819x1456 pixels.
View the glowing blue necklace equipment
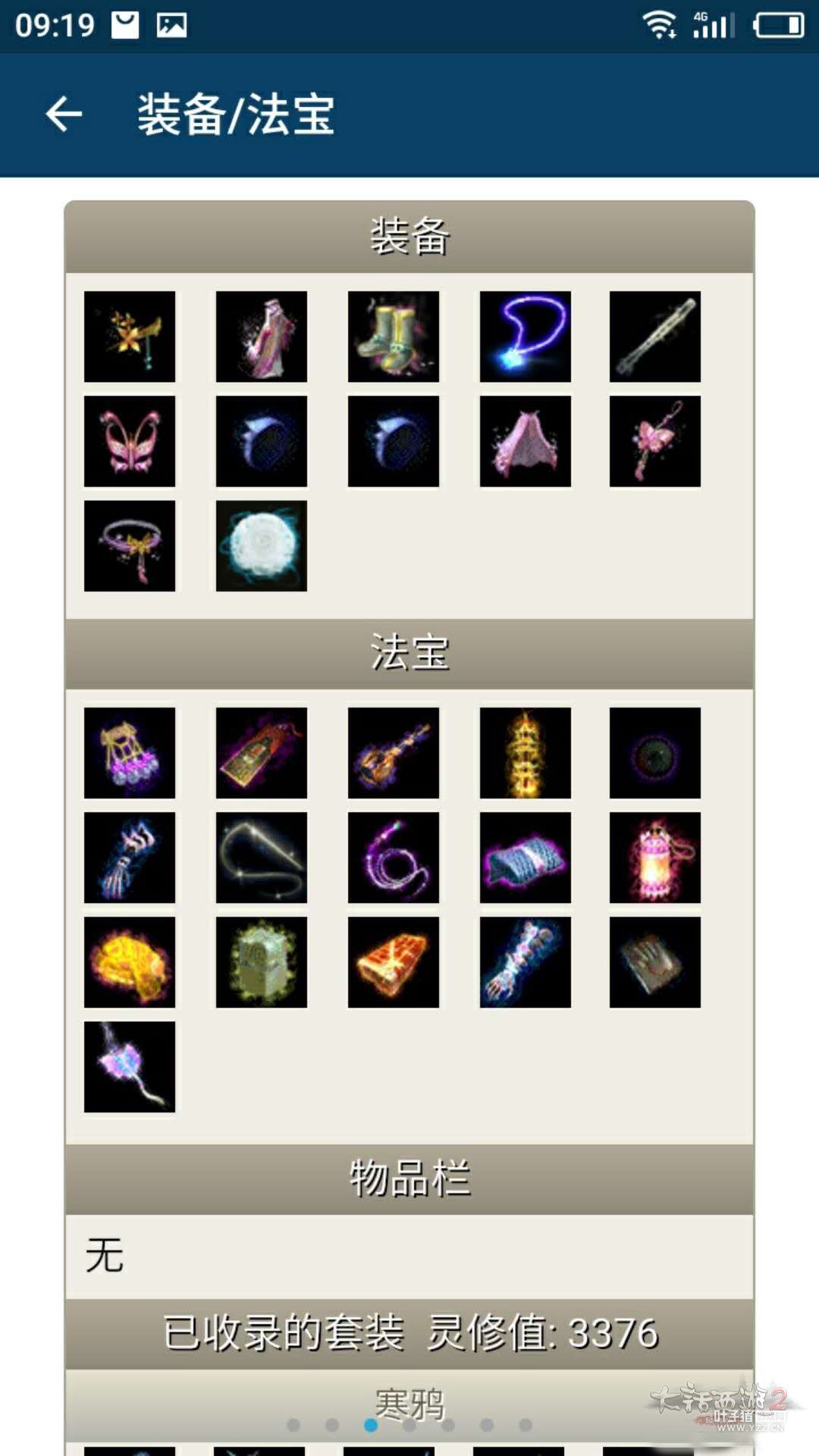525,337
